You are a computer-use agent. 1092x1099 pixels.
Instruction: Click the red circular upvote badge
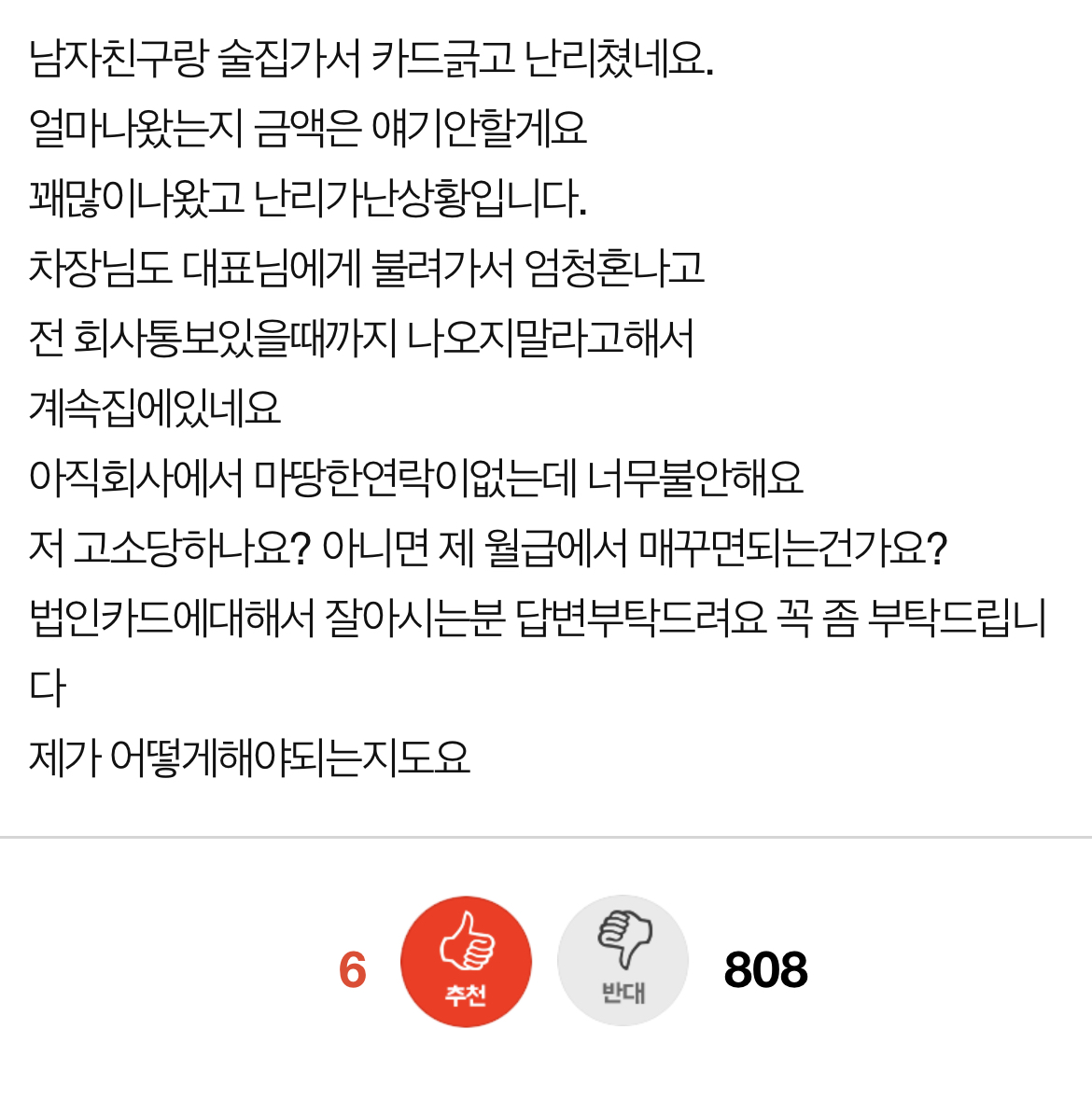pyautogui.click(x=466, y=960)
